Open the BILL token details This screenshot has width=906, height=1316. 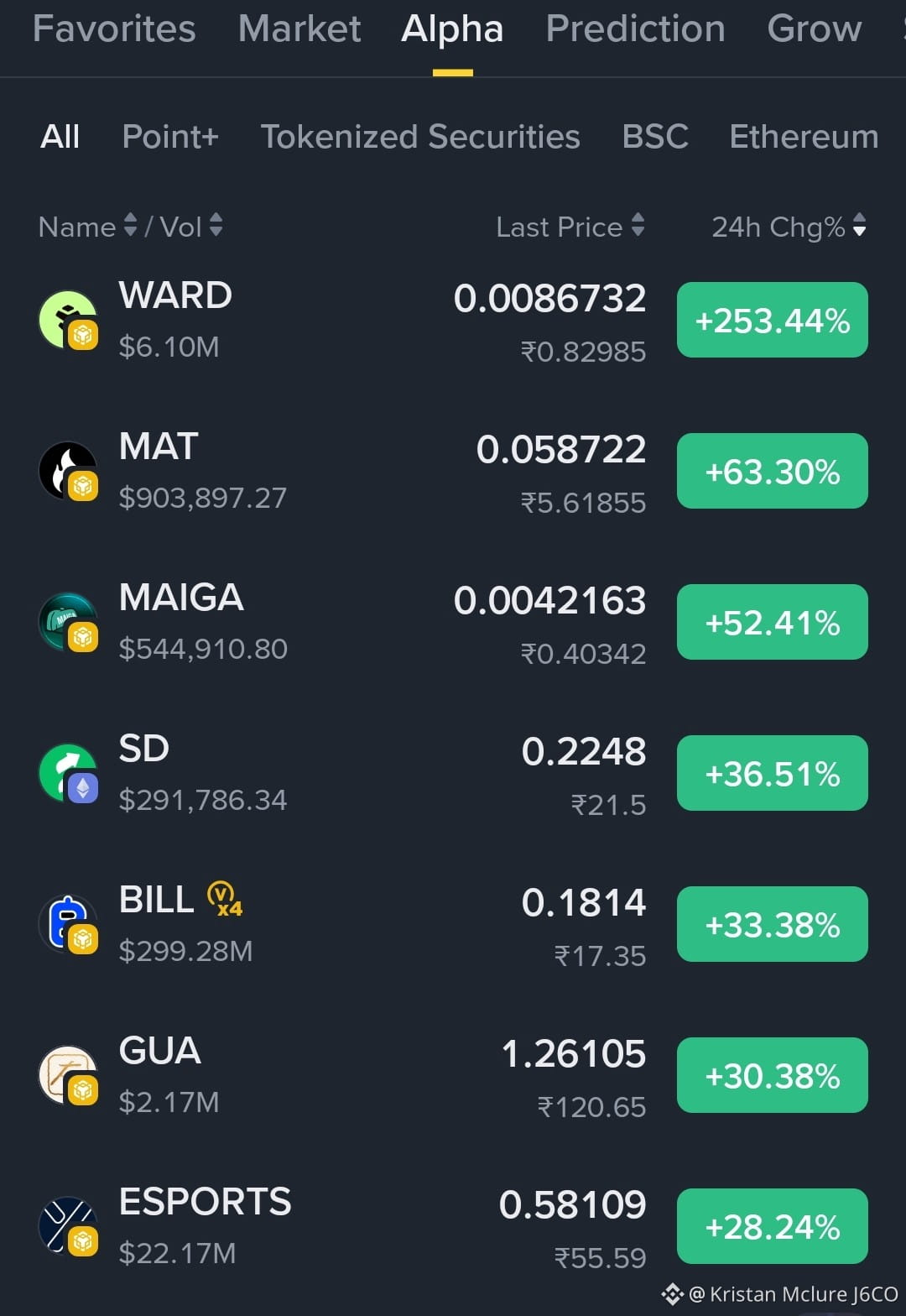pos(453,925)
